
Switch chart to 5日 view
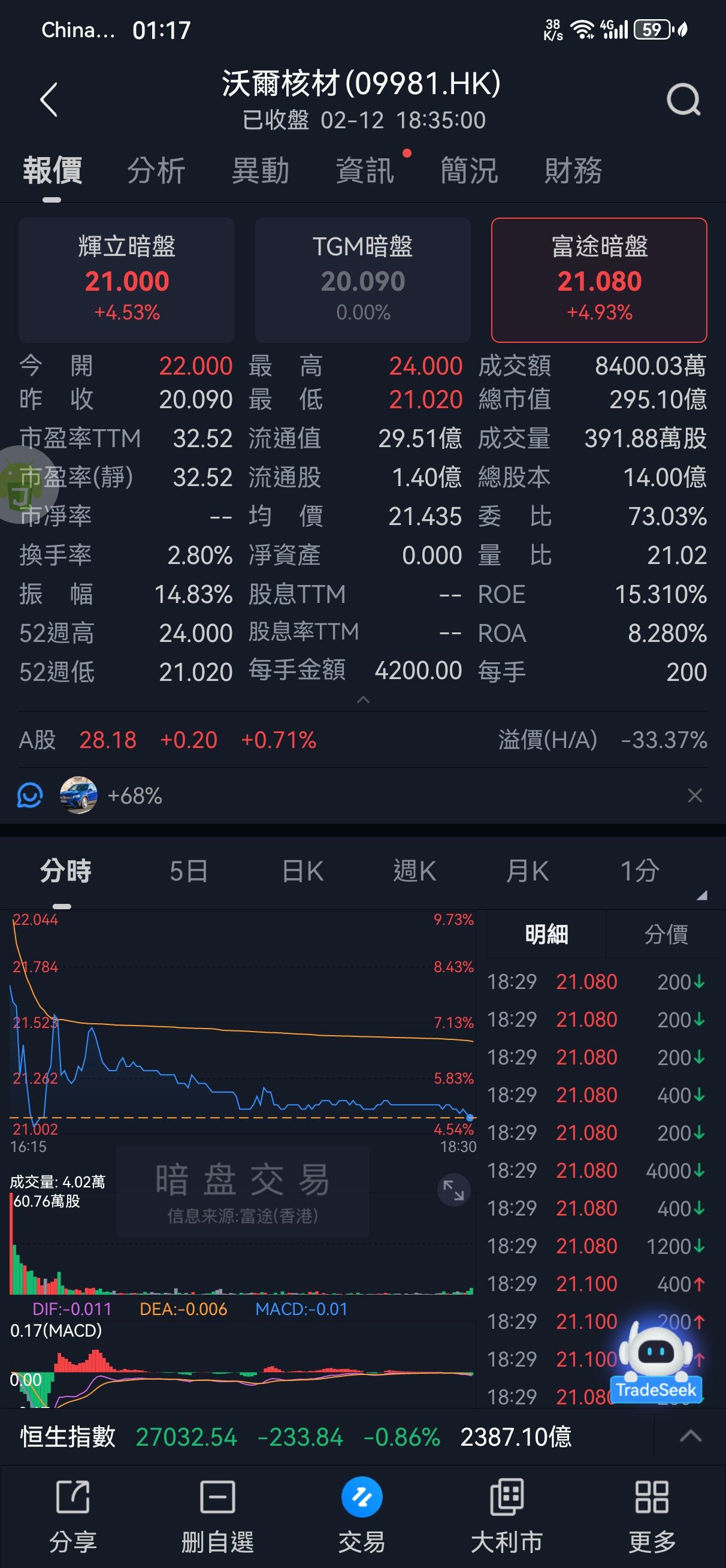[x=189, y=871]
